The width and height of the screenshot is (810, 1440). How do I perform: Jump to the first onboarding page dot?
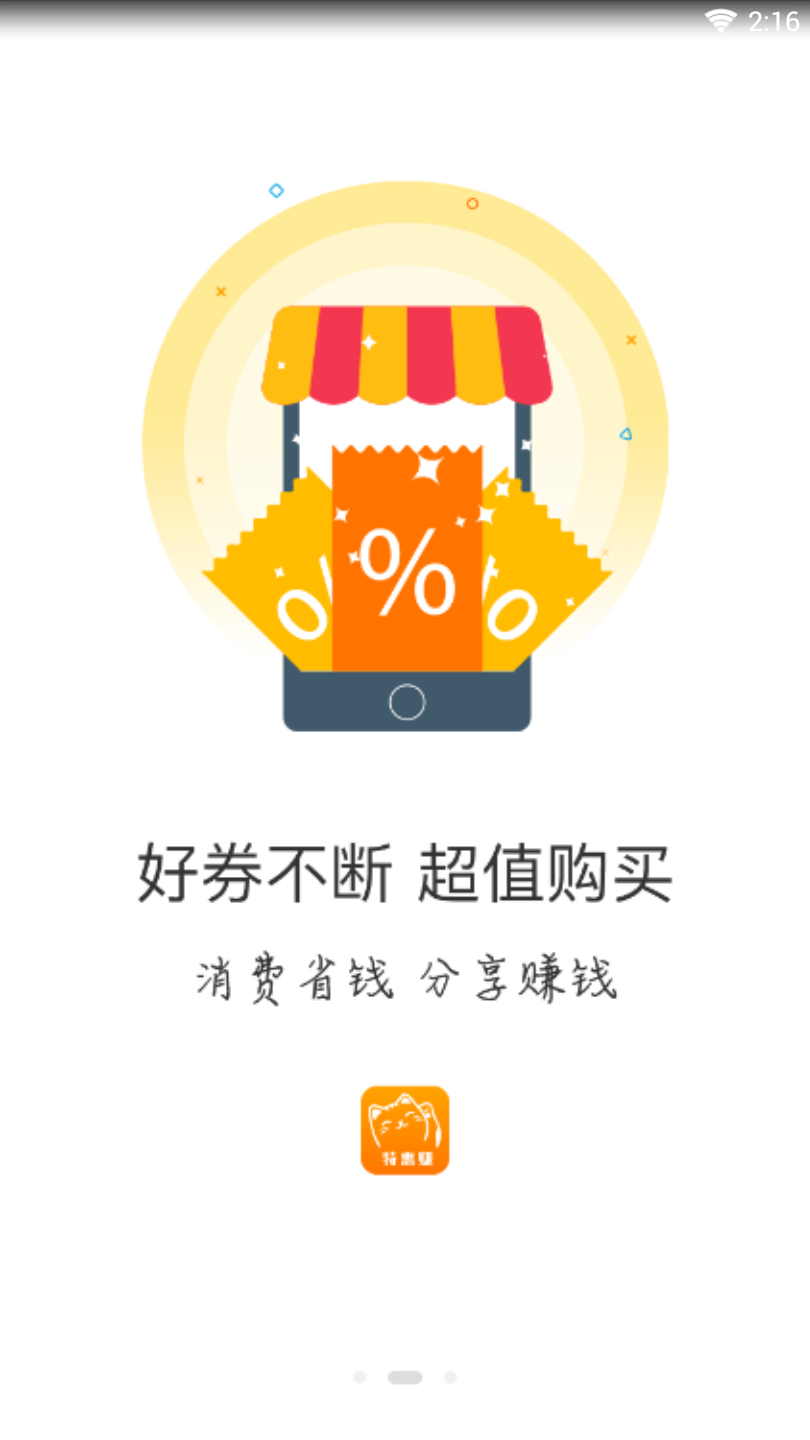click(x=360, y=1377)
